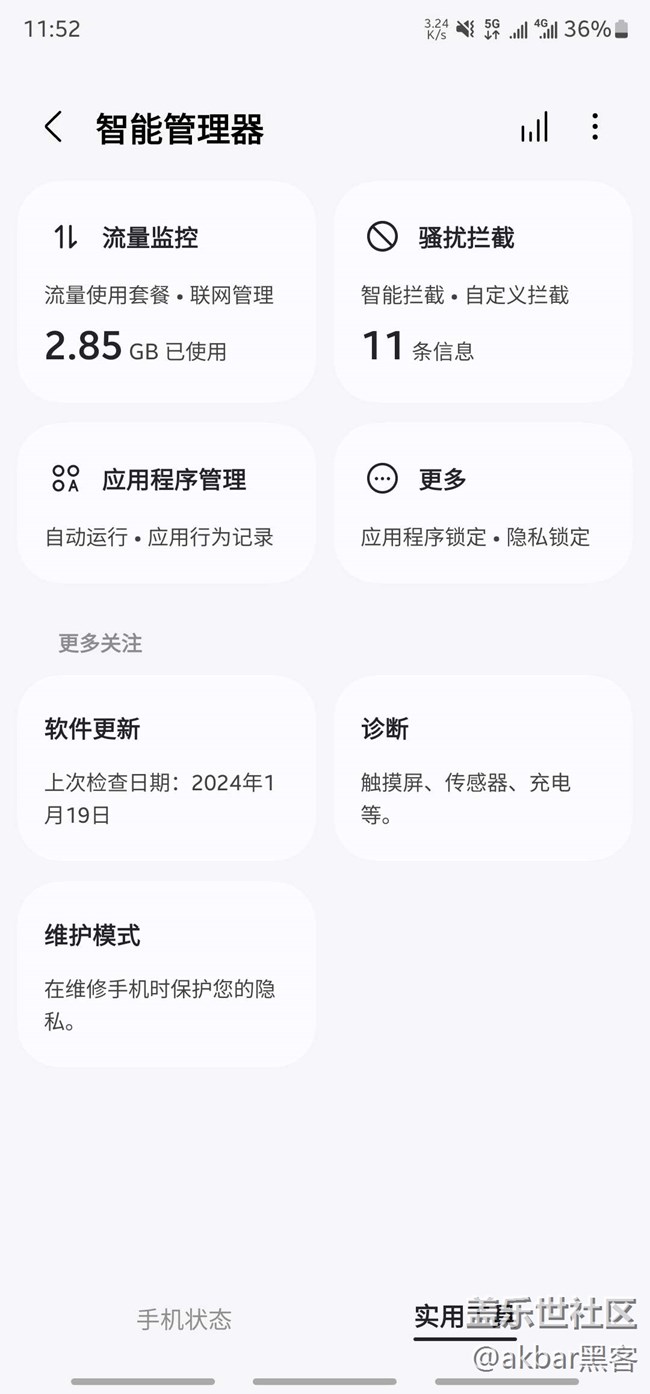The image size is (650, 1394).
Task: Open the three-dot overflow menu
Action: coord(595,127)
